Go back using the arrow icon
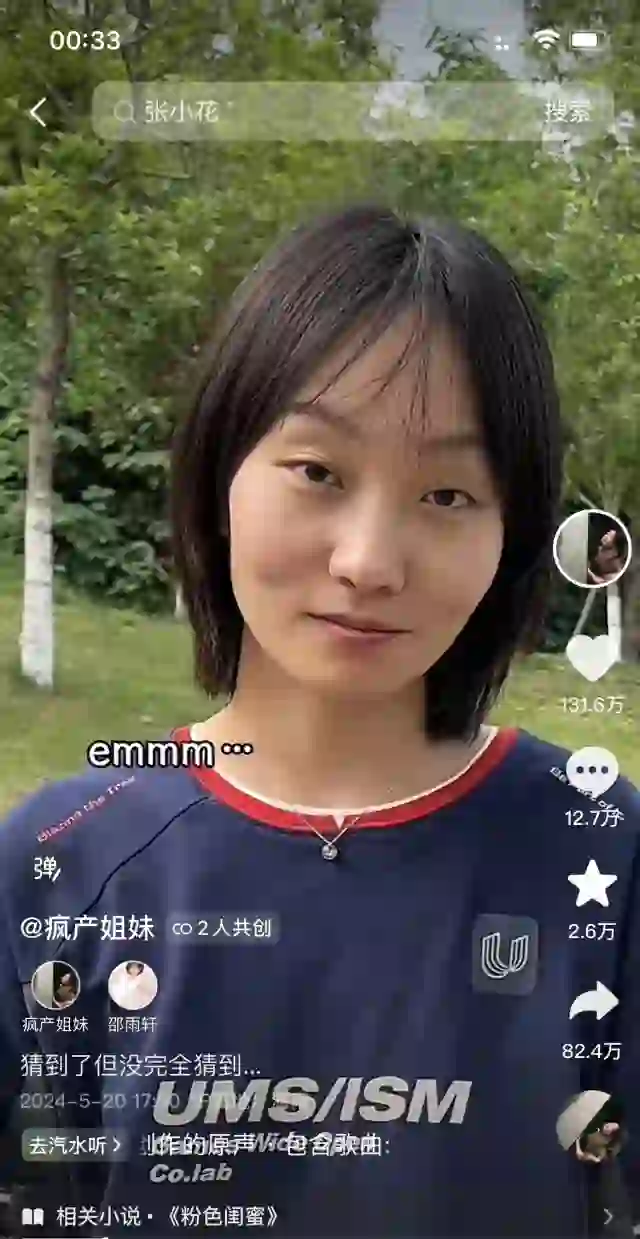 [x=38, y=112]
